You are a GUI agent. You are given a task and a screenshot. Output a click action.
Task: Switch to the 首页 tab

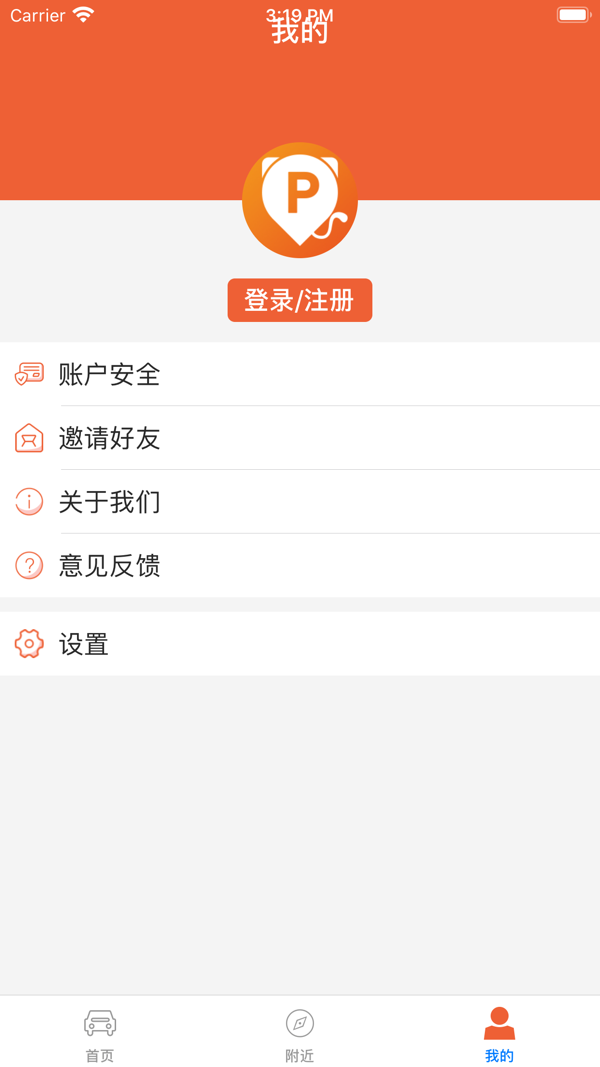tap(100, 1034)
